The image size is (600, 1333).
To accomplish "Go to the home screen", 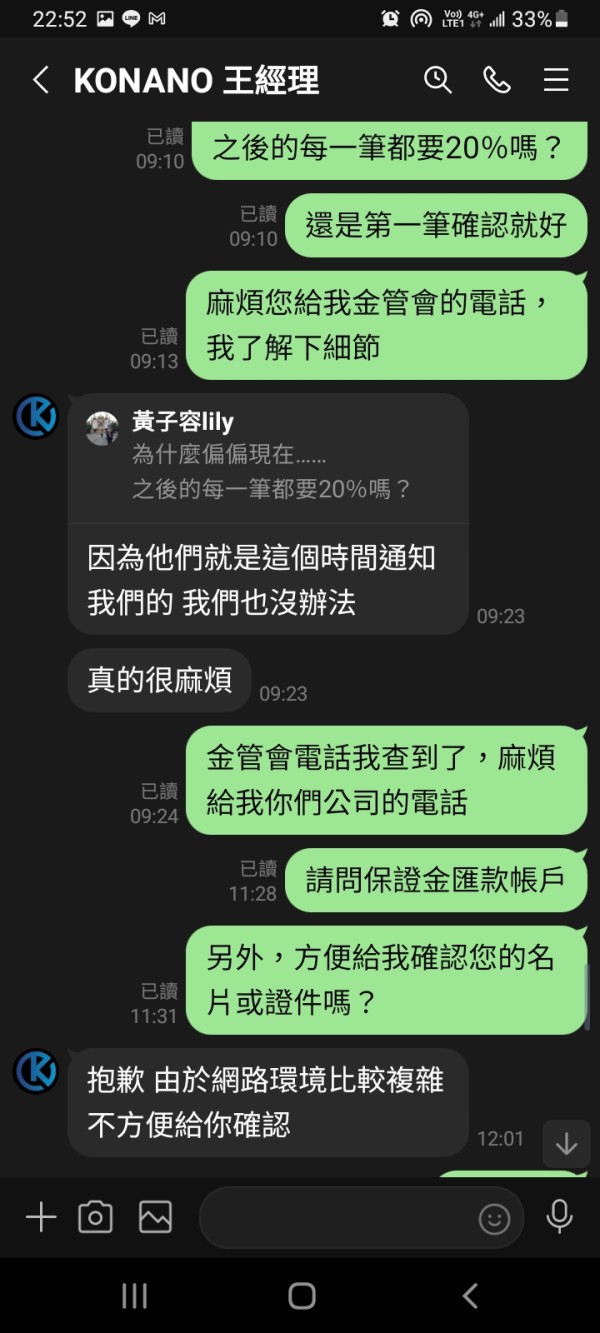I will (x=301, y=1296).
